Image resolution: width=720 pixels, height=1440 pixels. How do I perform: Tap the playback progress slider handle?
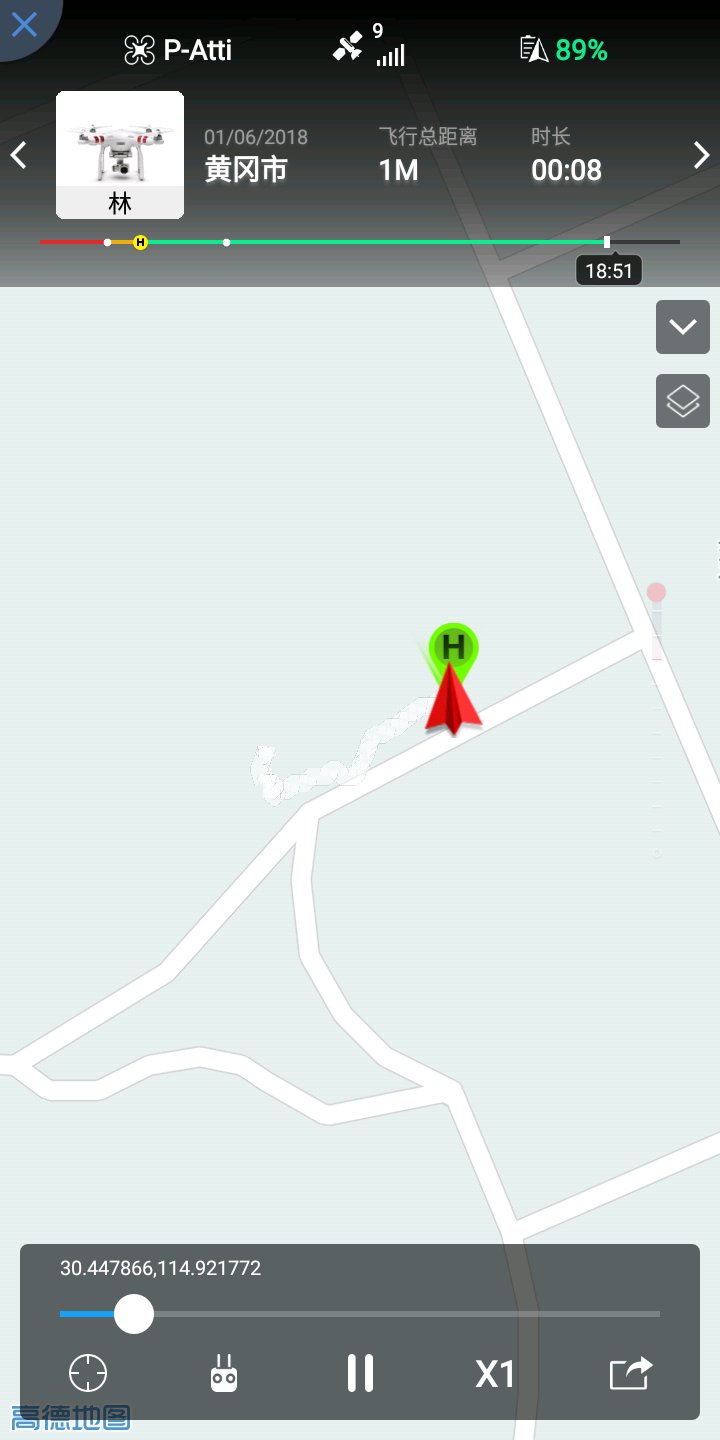133,1313
